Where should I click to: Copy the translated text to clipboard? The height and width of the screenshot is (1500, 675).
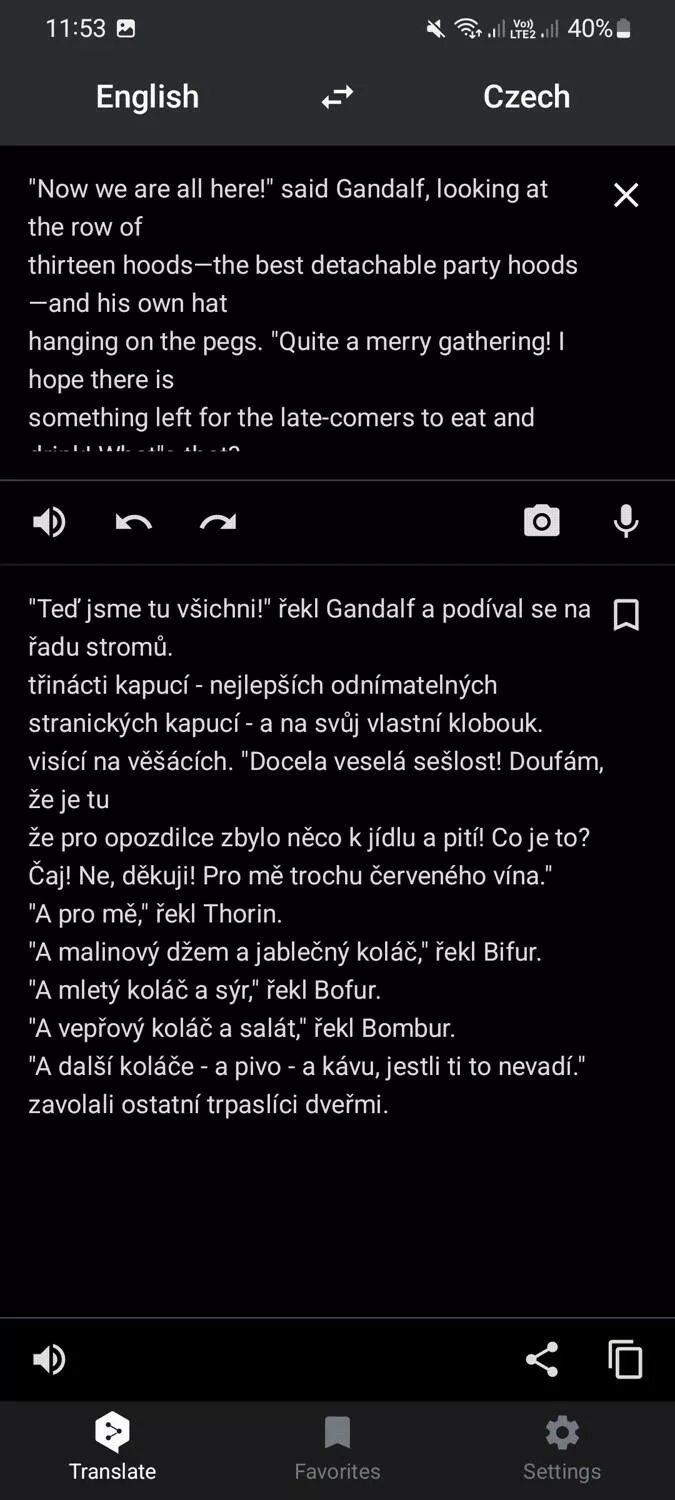[x=626, y=1360]
